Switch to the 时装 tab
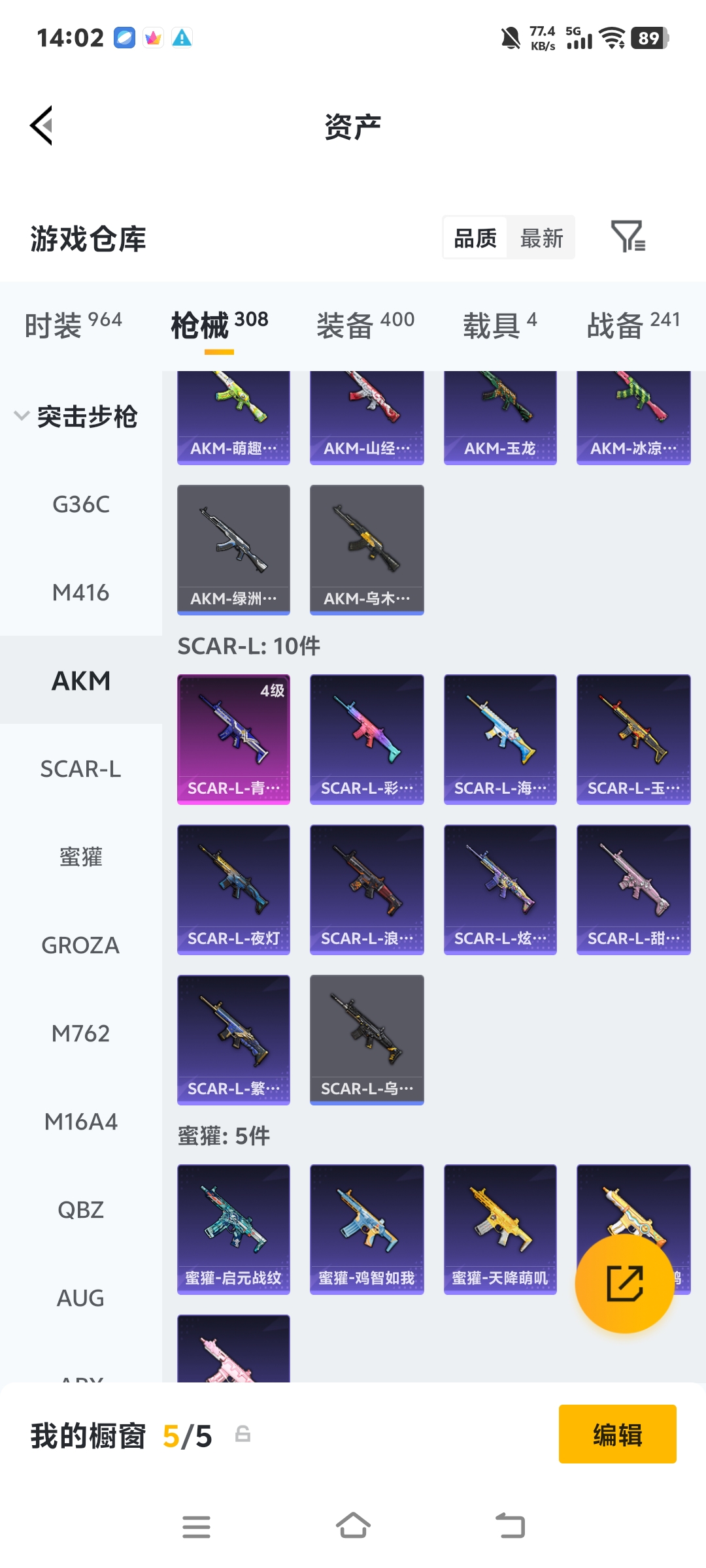 [x=73, y=324]
